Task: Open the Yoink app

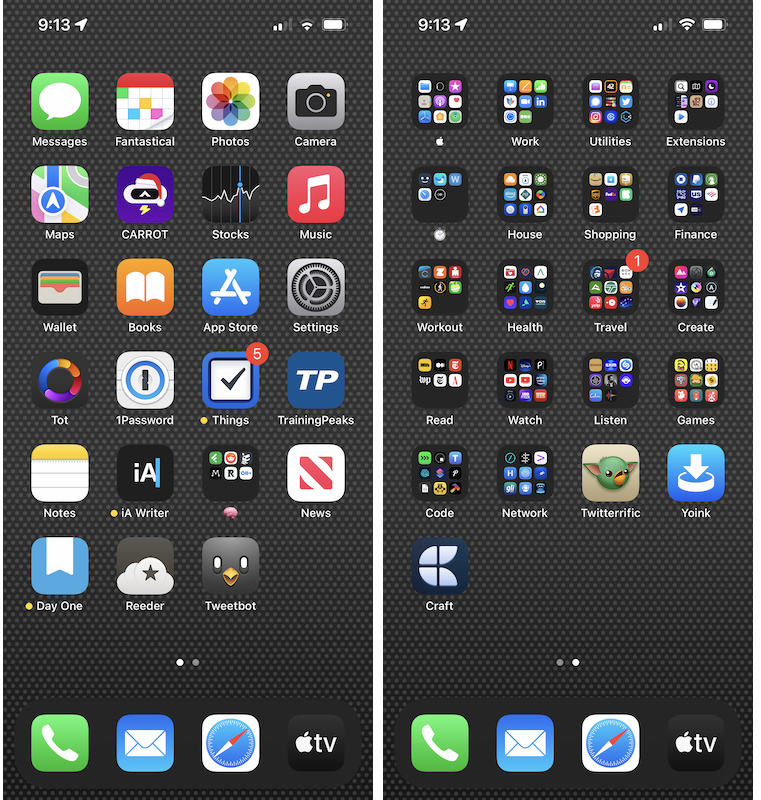Action: pos(696,473)
